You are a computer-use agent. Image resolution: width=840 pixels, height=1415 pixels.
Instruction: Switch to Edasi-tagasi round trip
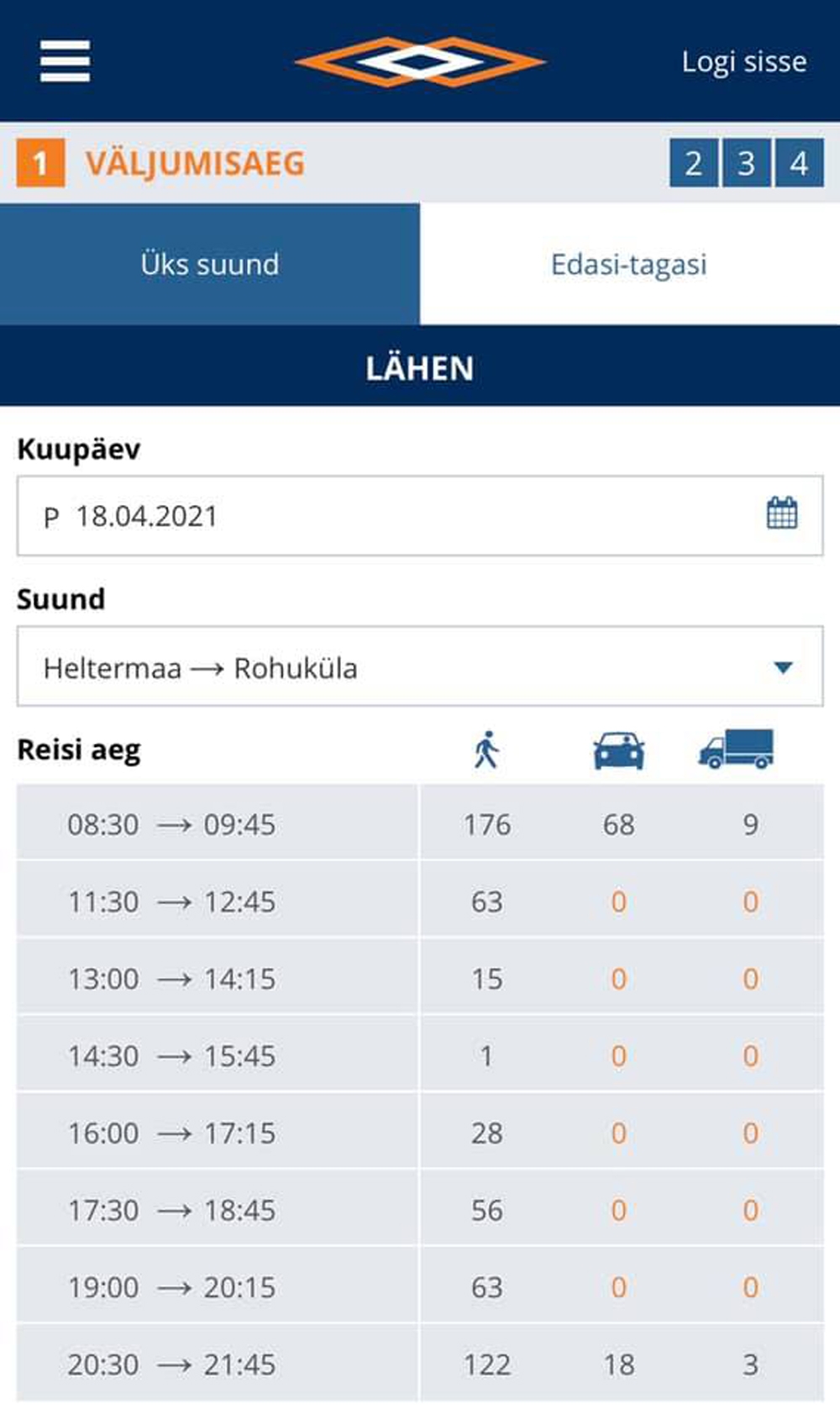tap(629, 264)
